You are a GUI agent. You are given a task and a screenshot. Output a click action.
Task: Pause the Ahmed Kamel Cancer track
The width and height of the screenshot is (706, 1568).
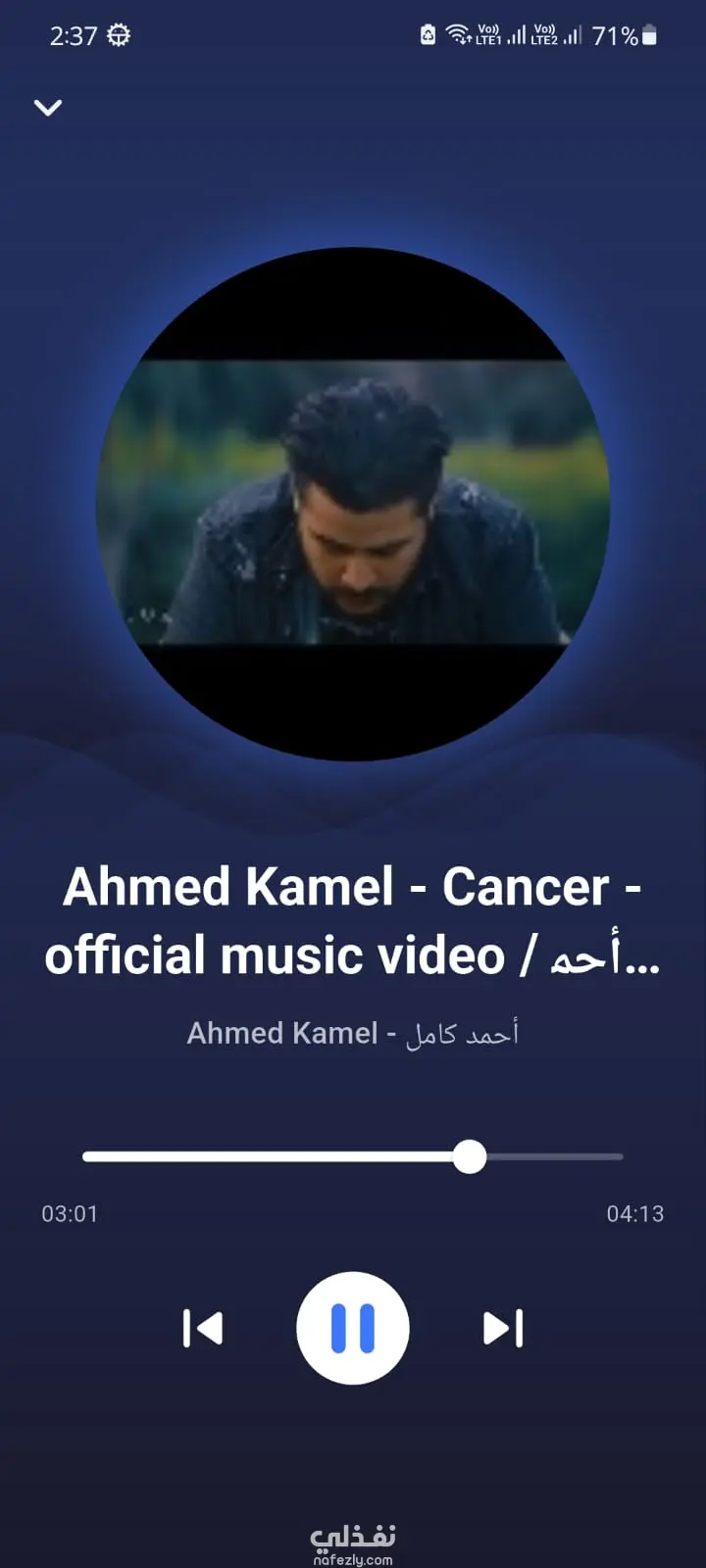coord(353,1328)
